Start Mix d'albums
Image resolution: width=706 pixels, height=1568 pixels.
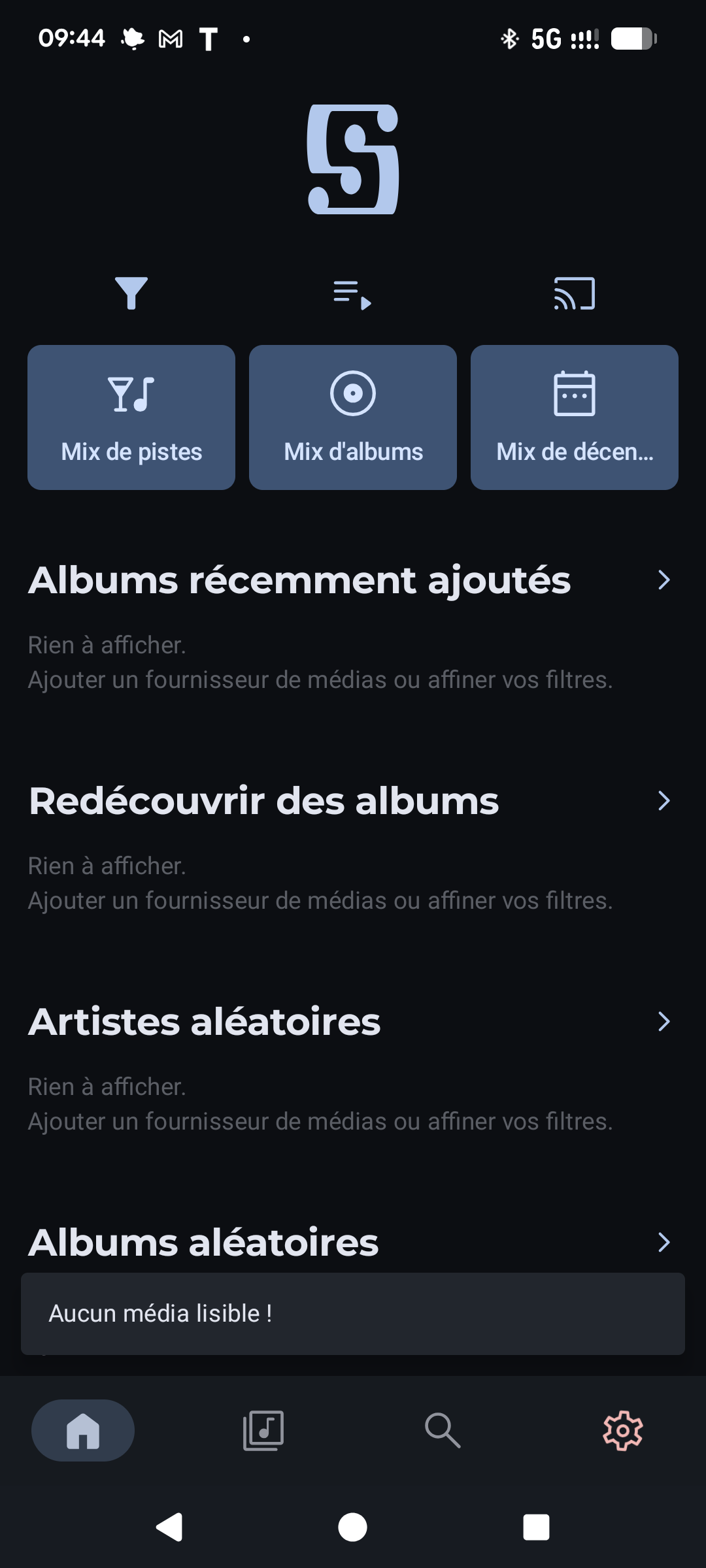[x=353, y=417]
